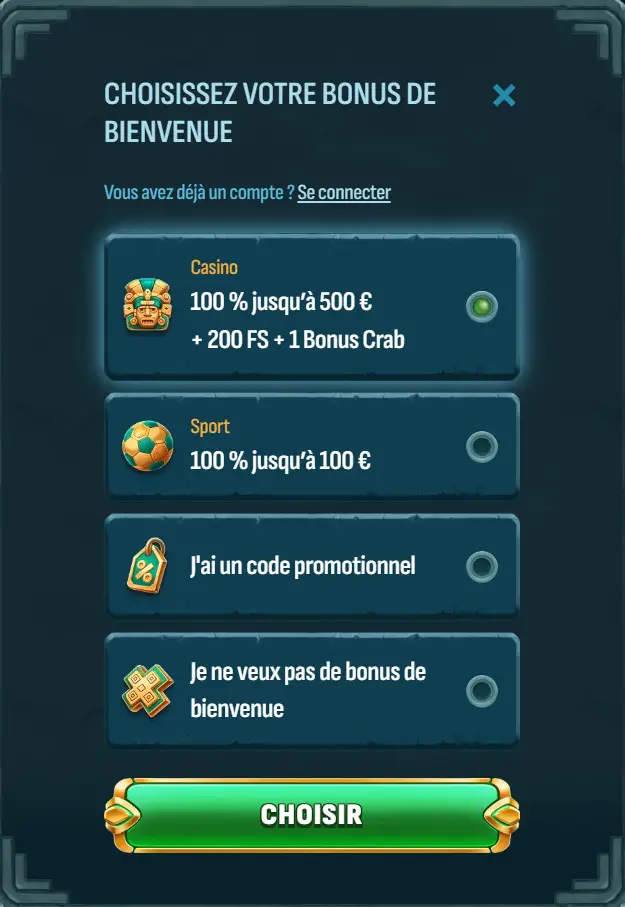
Task: Confirm with the CHOISIR button
Action: [312, 814]
